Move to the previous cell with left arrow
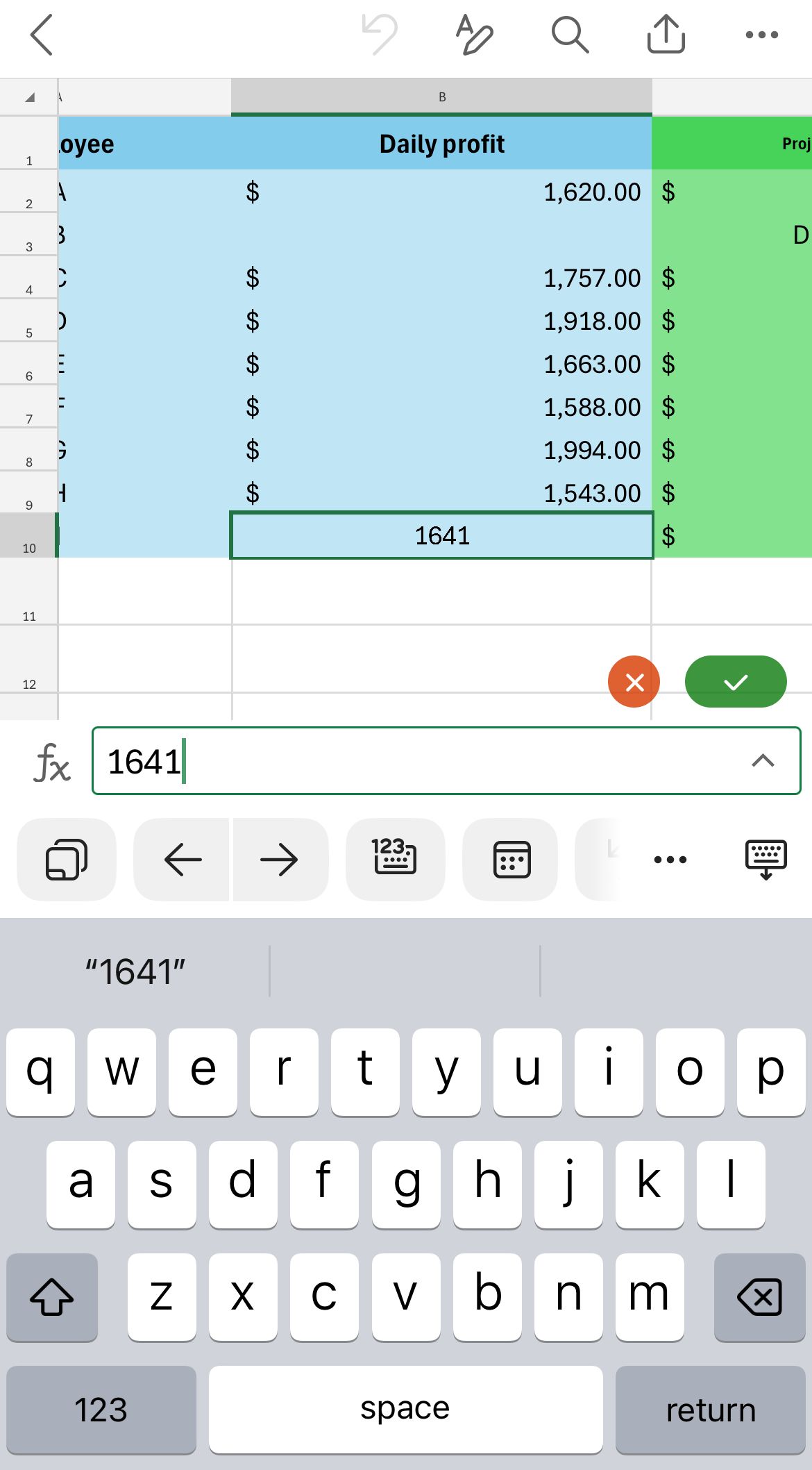Viewport: 812px width, 1470px height. pyautogui.click(x=183, y=860)
